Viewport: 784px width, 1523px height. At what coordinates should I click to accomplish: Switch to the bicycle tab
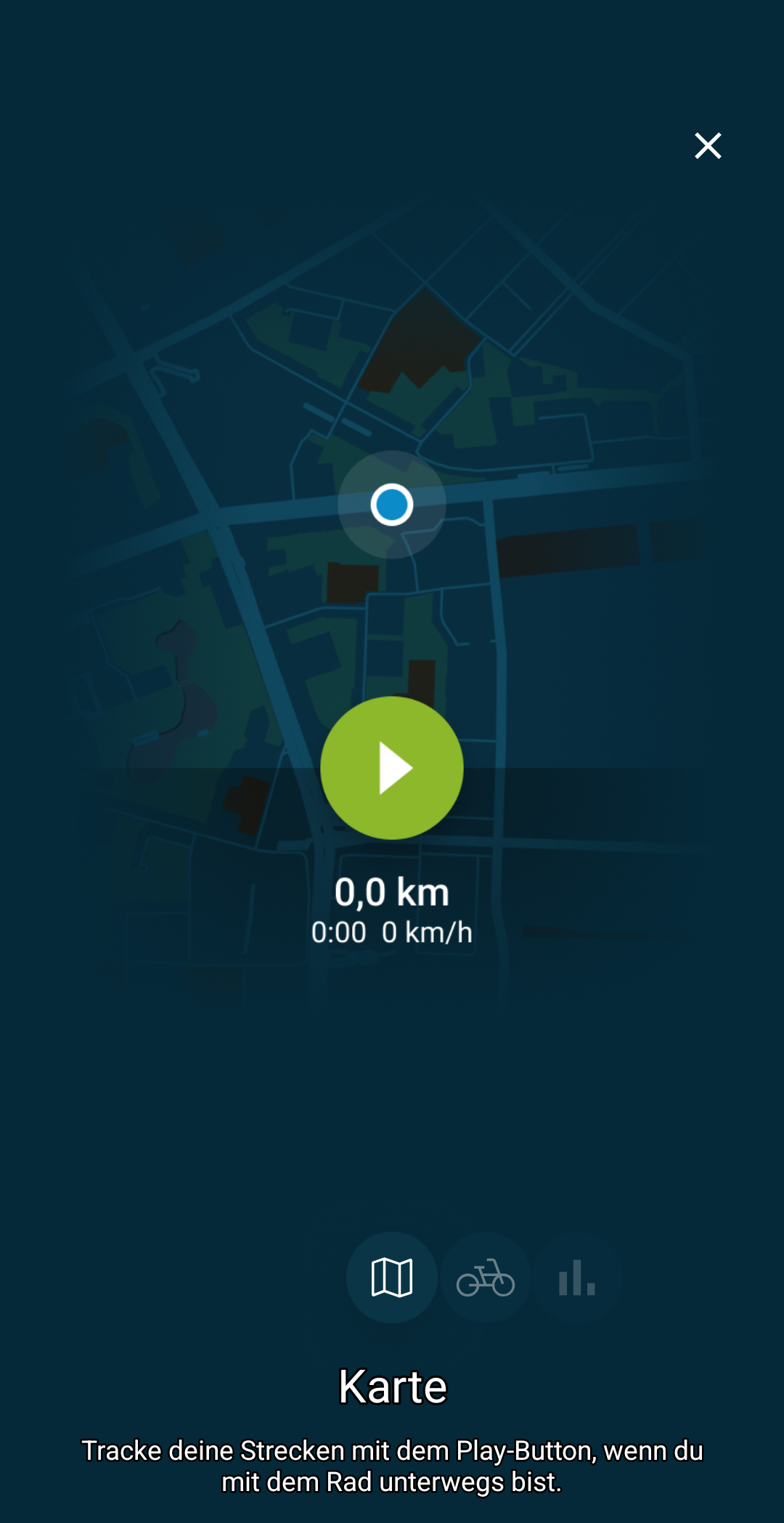(x=486, y=1278)
